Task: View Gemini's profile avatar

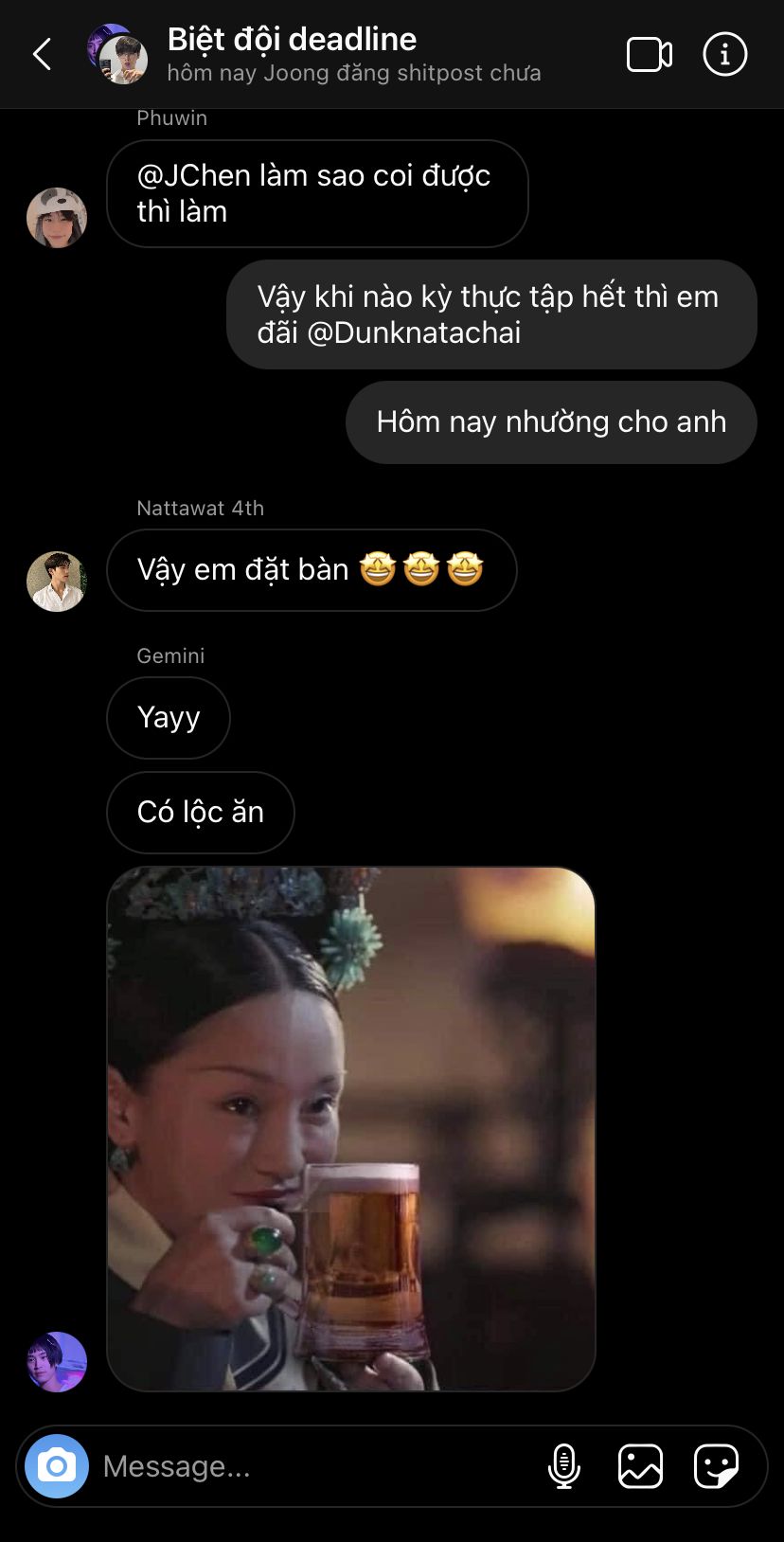Action: [x=57, y=1361]
